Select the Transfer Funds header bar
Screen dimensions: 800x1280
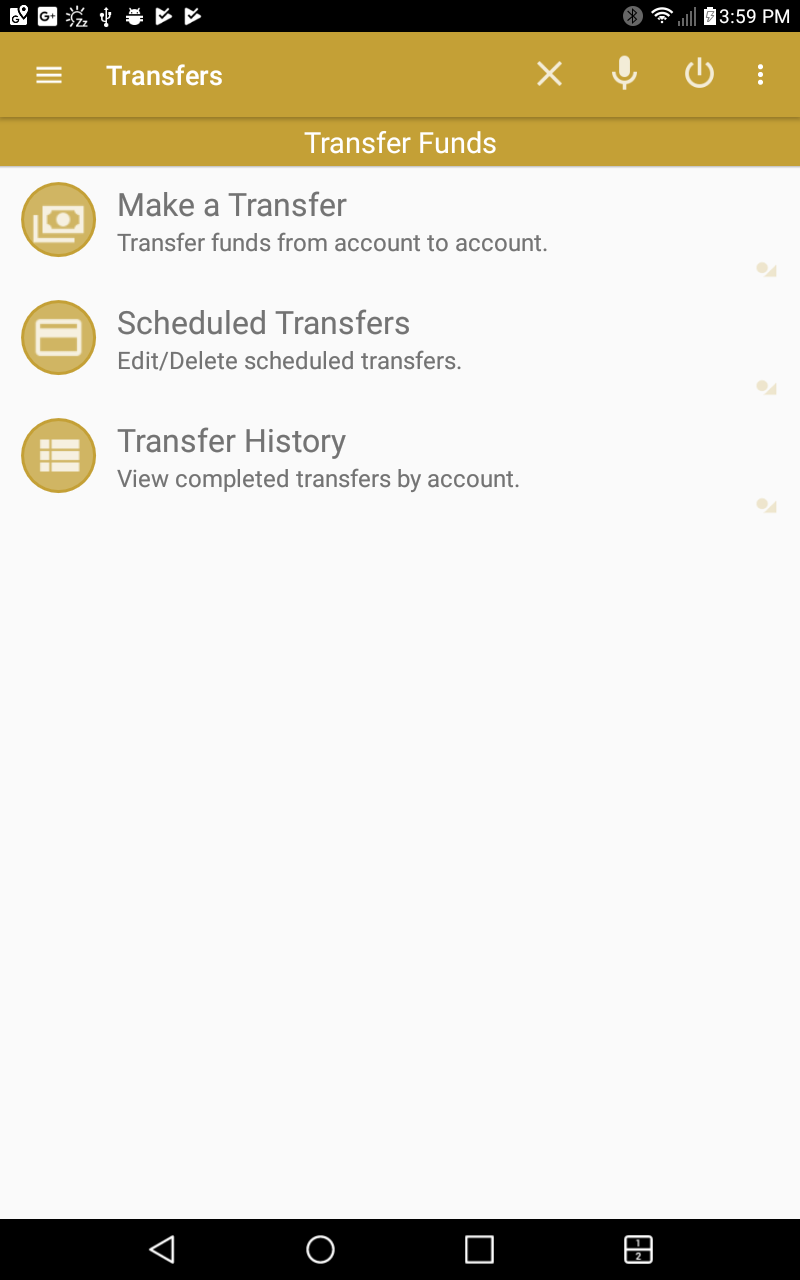tap(400, 142)
